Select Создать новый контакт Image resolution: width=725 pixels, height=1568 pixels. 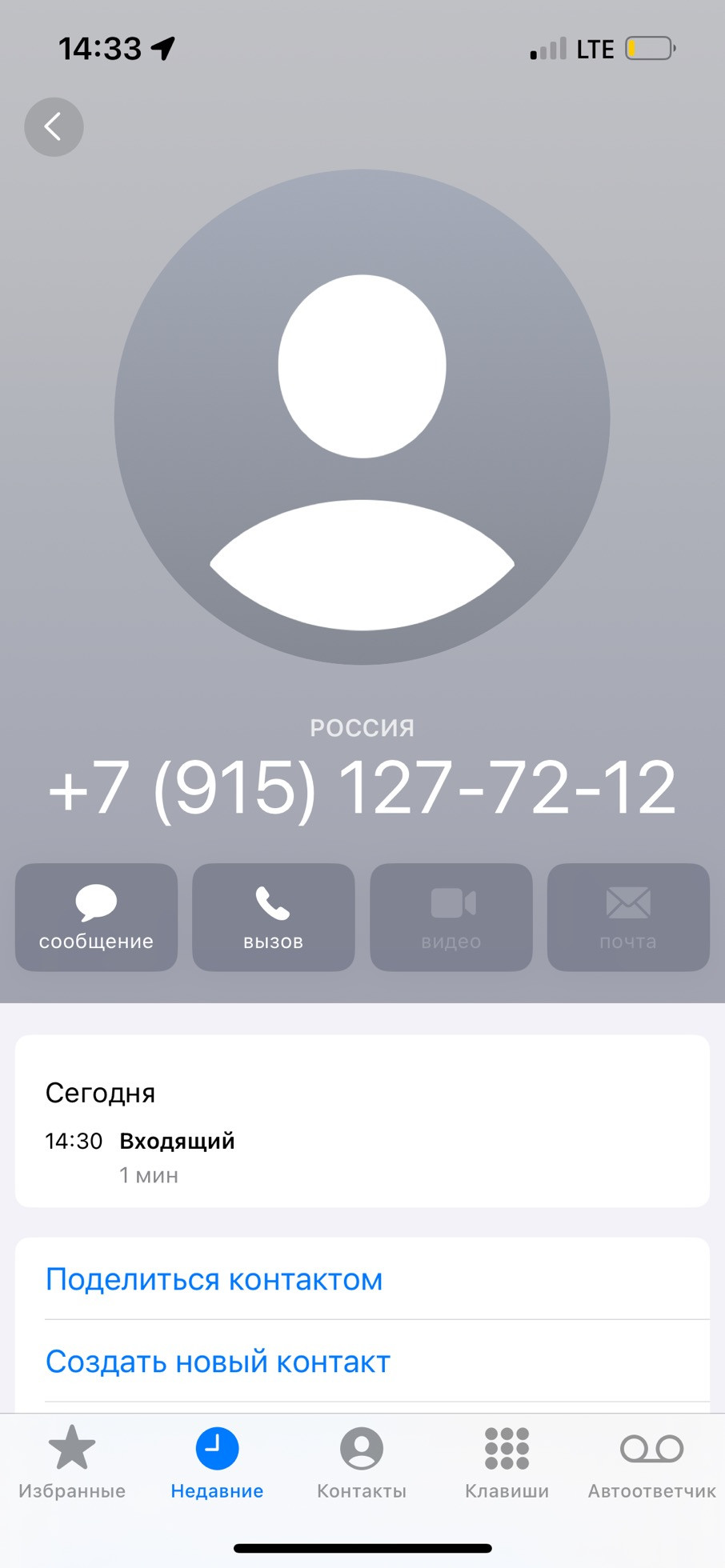[x=218, y=1361]
